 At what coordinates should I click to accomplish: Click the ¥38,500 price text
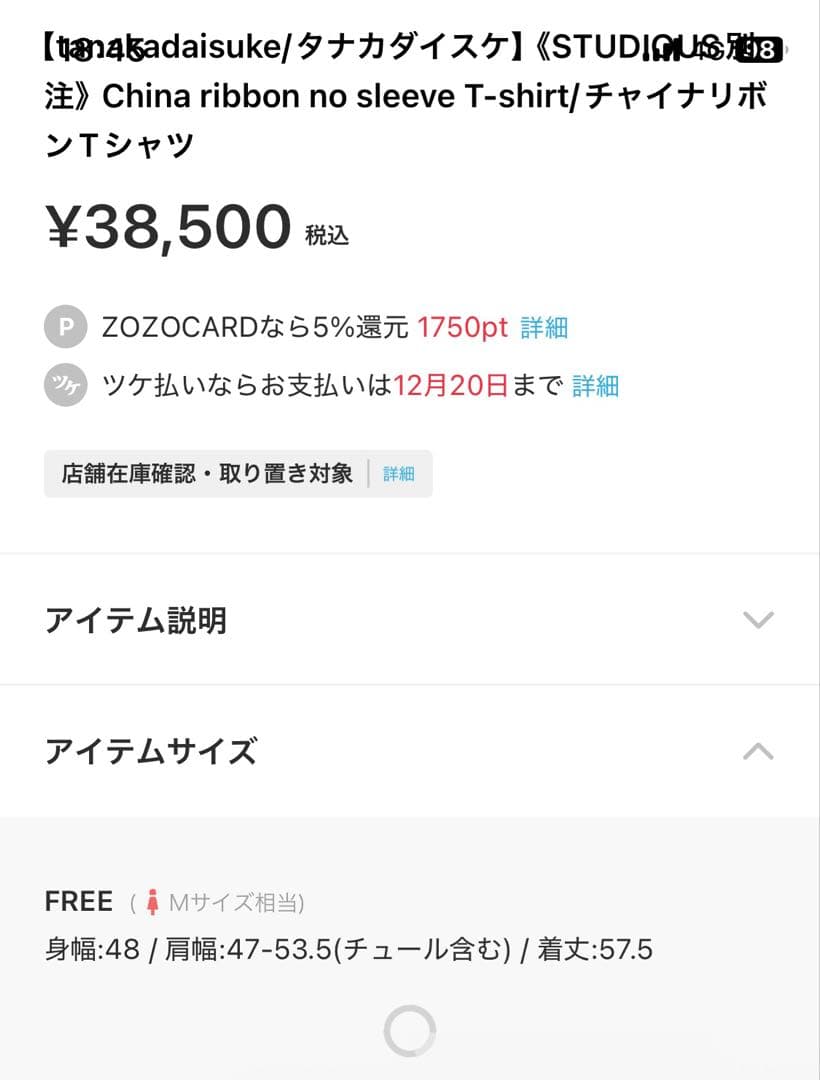[165, 228]
